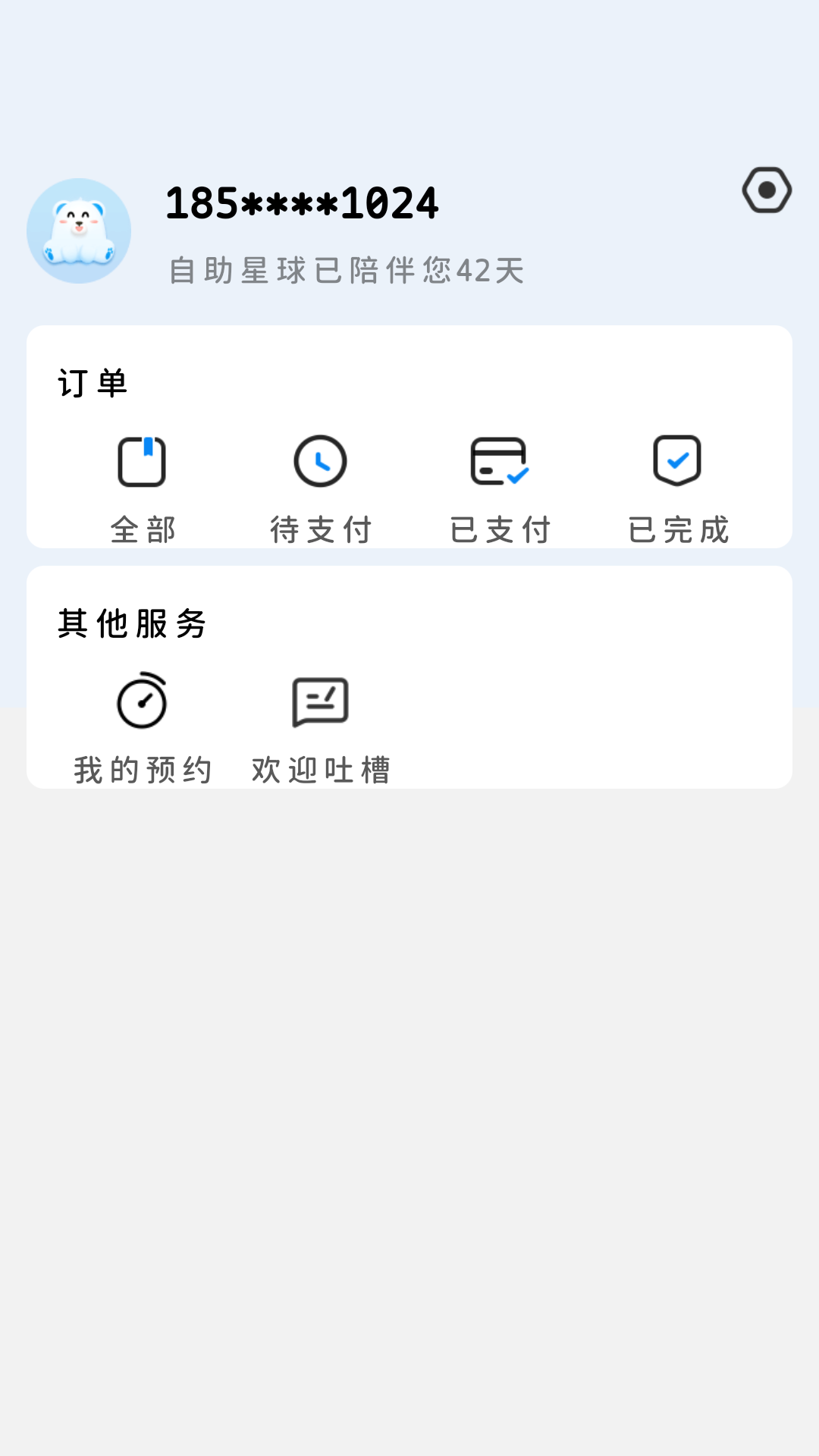Click the polar bear avatar image
Image resolution: width=819 pixels, height=1456 pixels.
tap(78, 231)
